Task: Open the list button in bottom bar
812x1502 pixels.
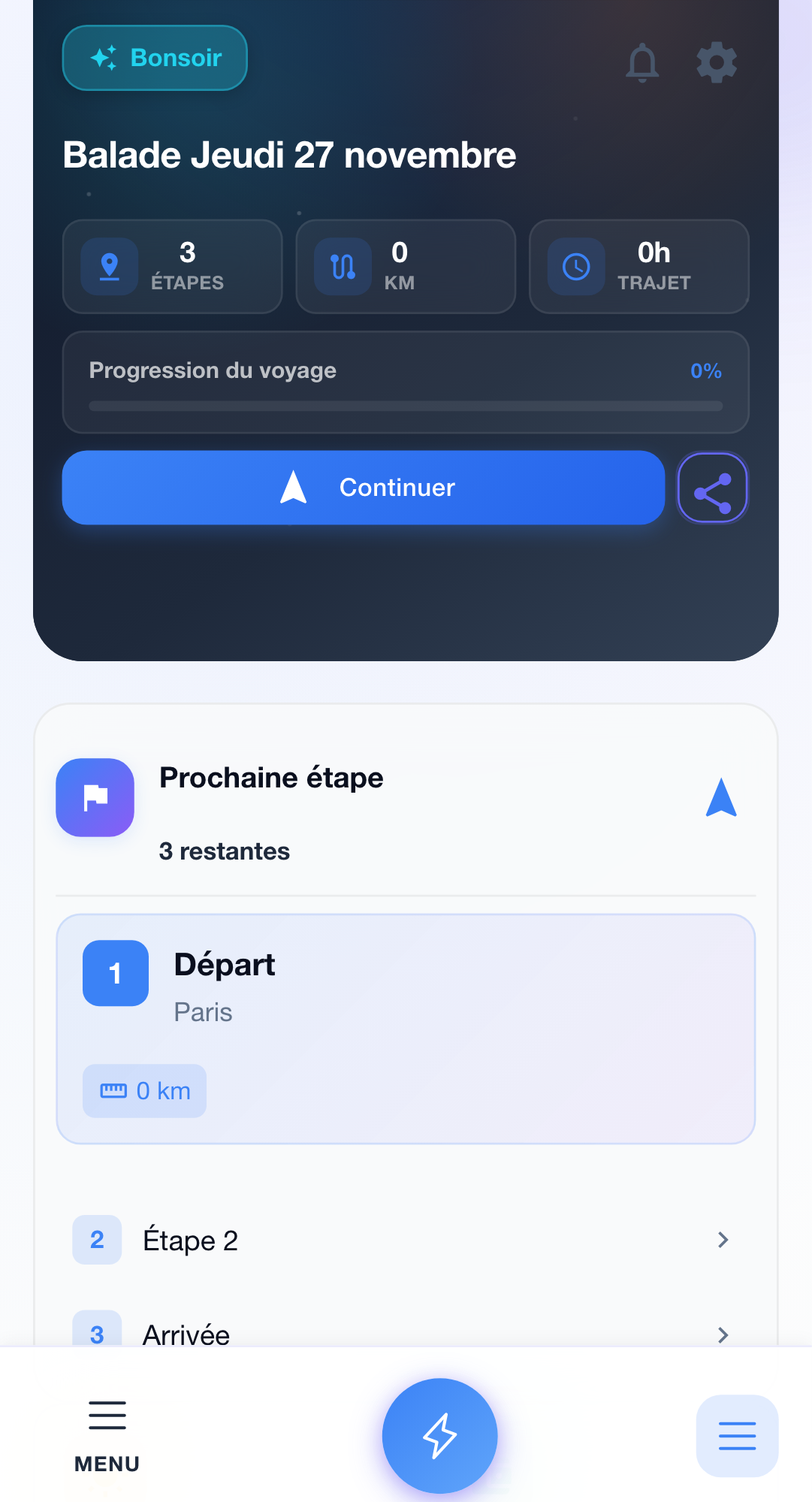Action: (737, 1436)
